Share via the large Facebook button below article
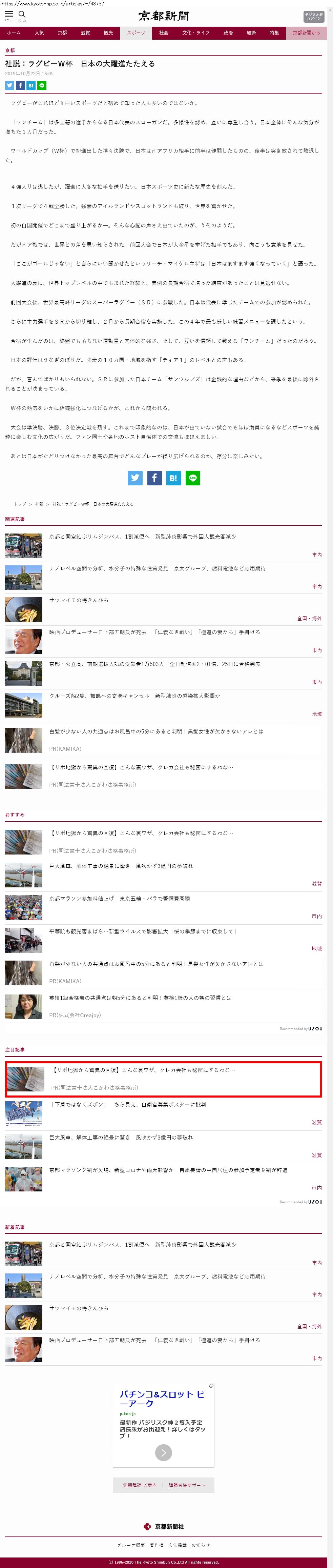 pyautogui.click(x=154, y=478)
